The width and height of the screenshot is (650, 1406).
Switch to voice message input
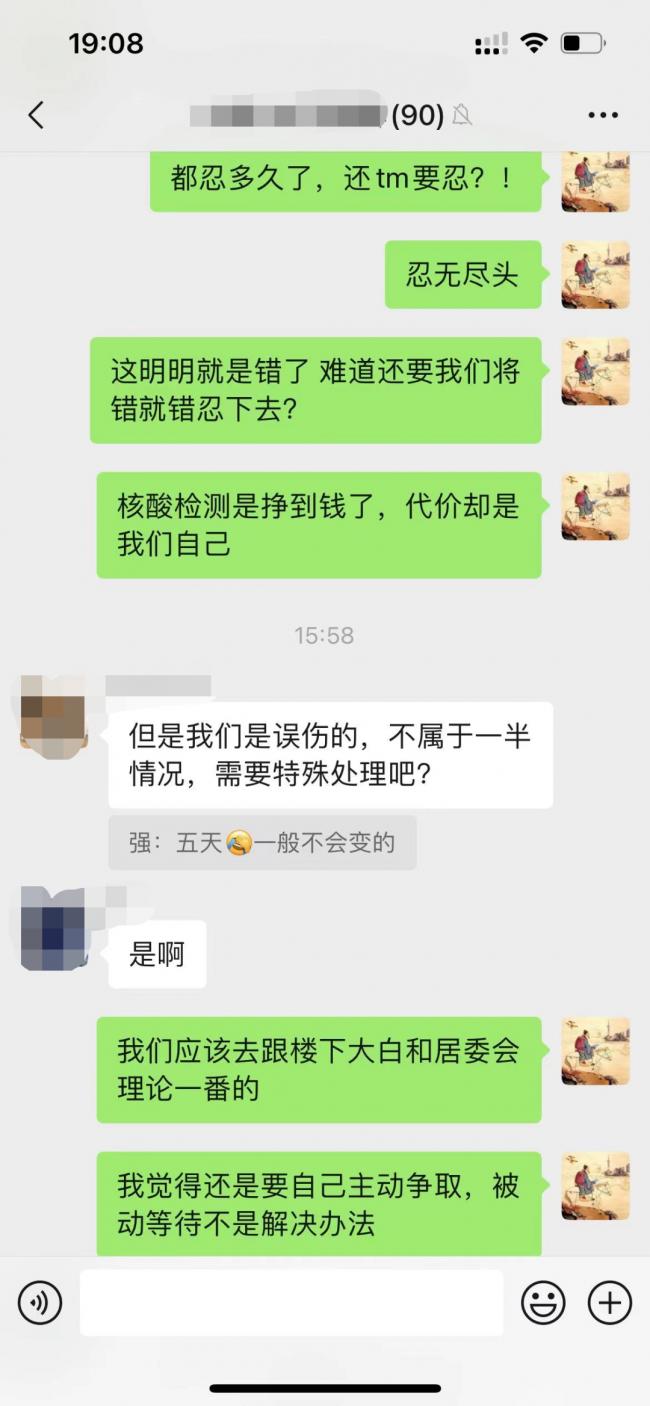click(40, 1303)
